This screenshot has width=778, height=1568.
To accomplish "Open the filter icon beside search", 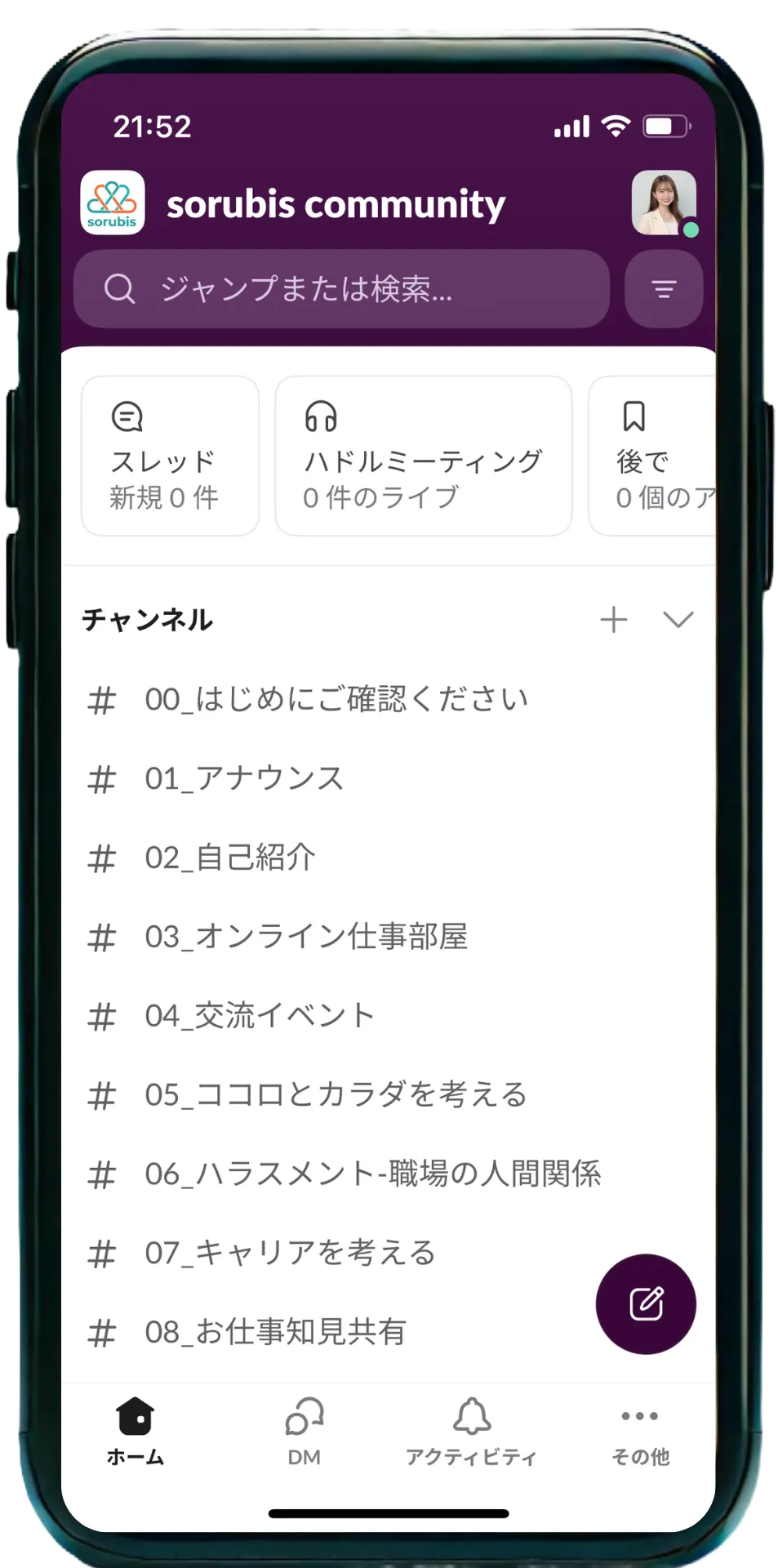I will (x=663, y=289).
